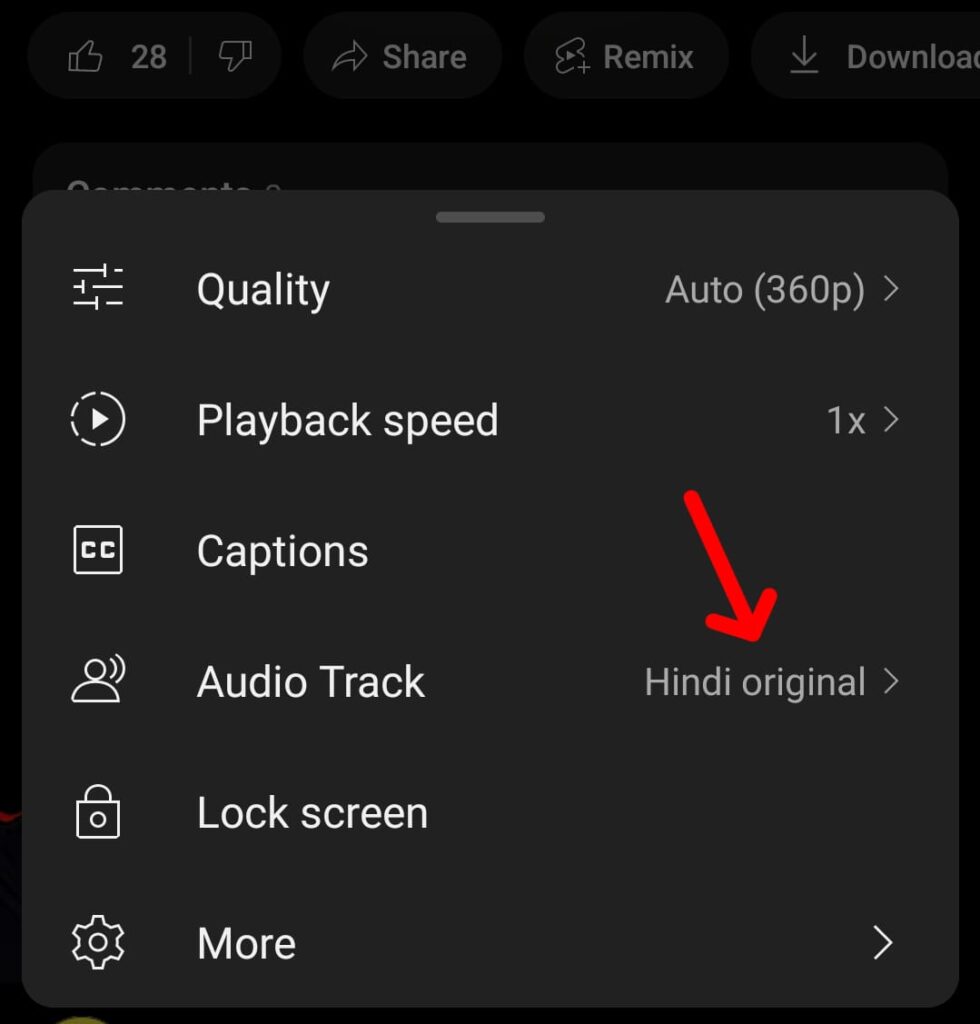Click the drag handle atop the settings sheet

(490, 216)
